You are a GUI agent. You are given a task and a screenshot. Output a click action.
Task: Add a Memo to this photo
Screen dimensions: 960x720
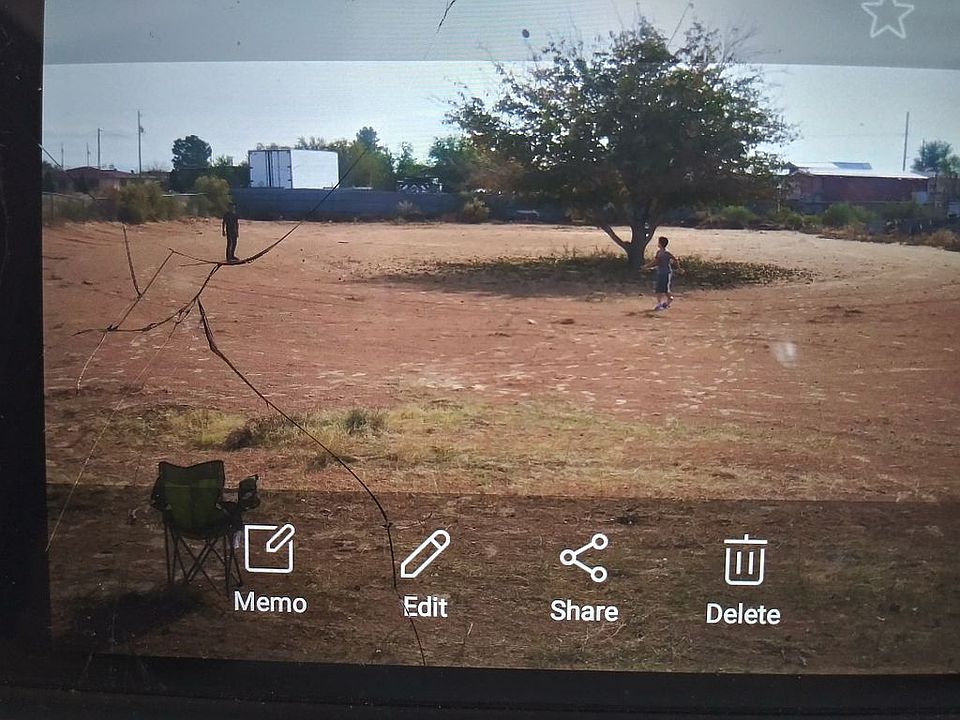coord(270,566)
